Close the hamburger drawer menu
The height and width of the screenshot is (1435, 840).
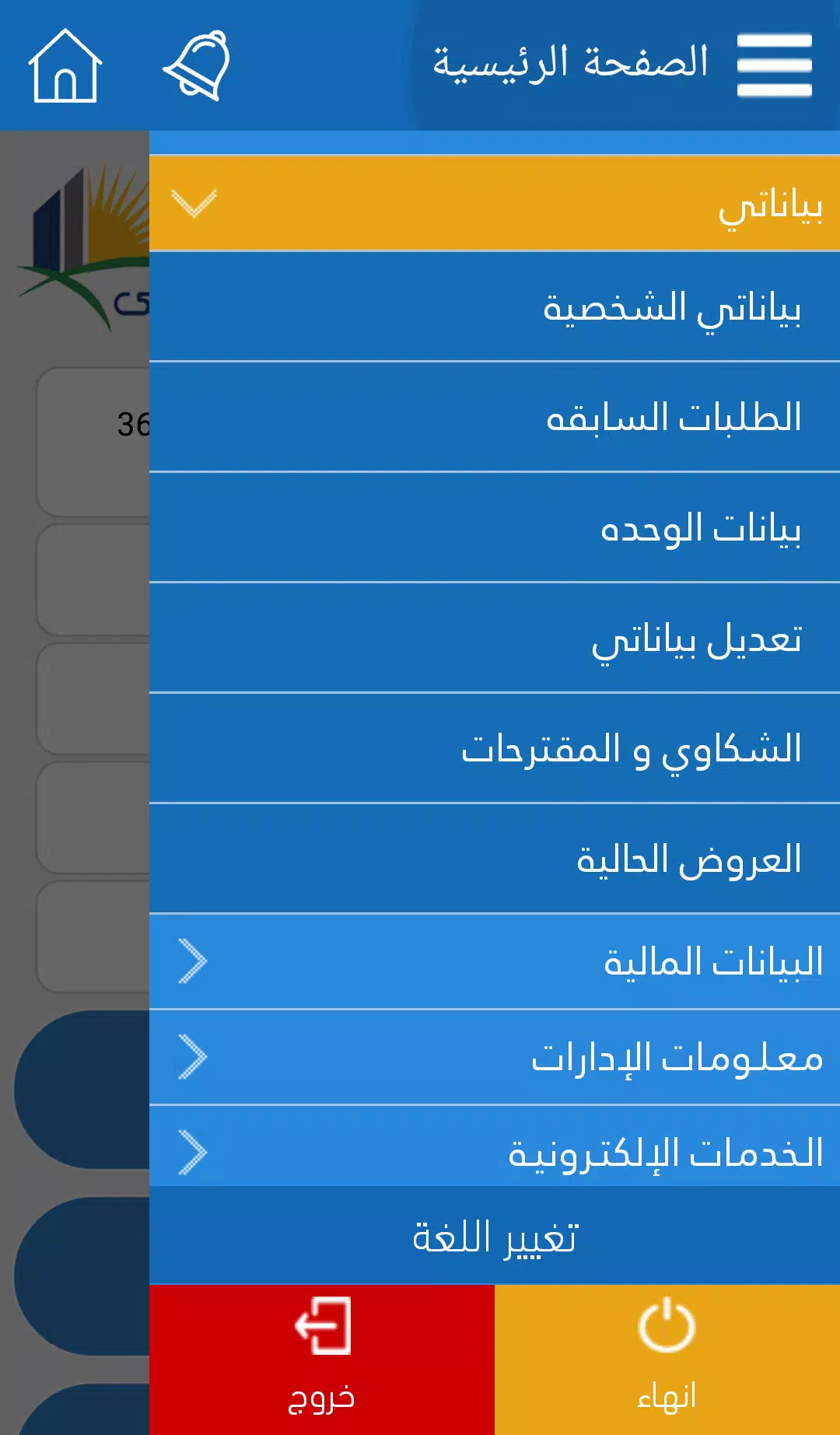click(x=774, y=65)
